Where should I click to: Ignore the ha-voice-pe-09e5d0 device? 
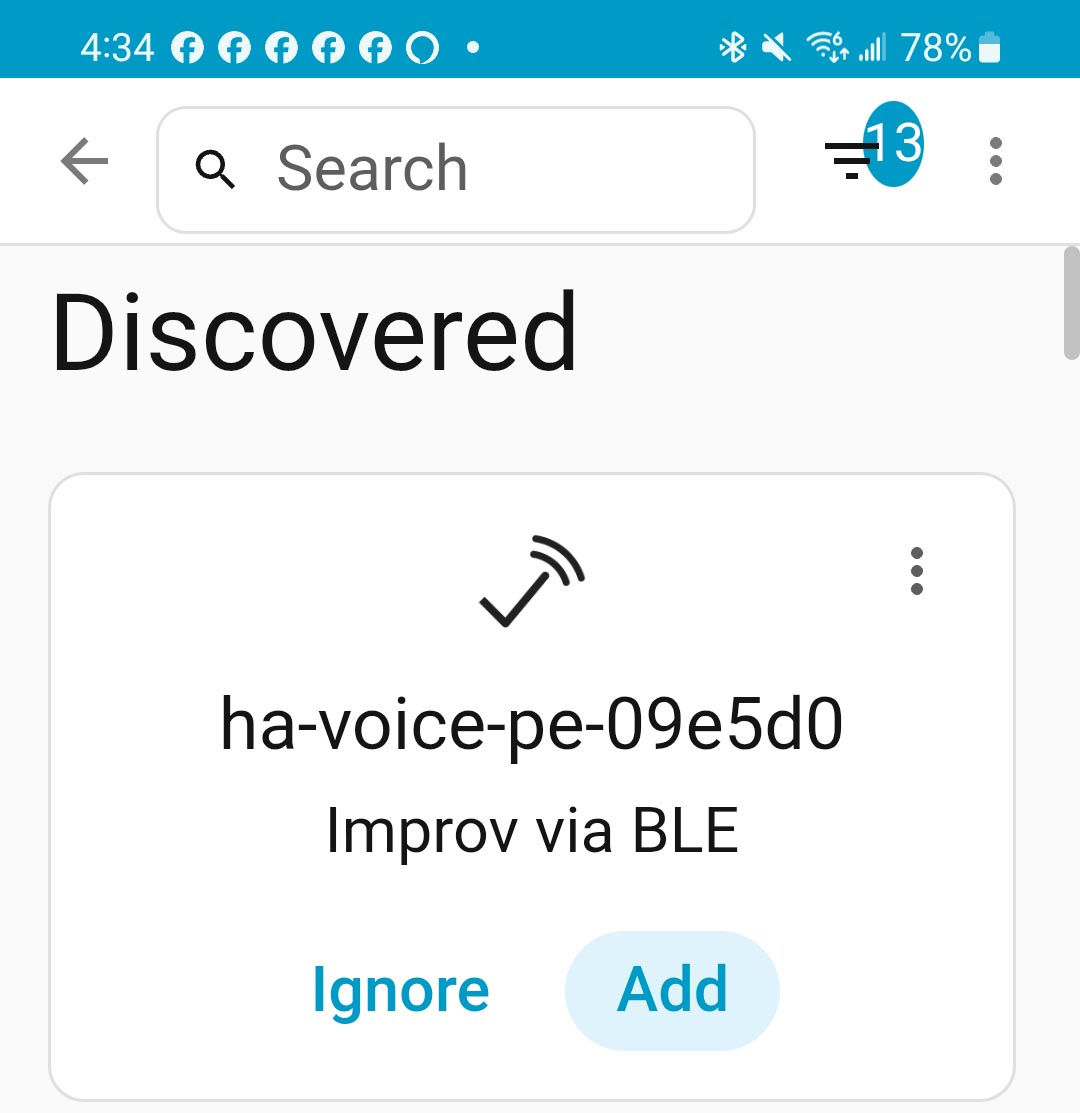tap(400, 990)
